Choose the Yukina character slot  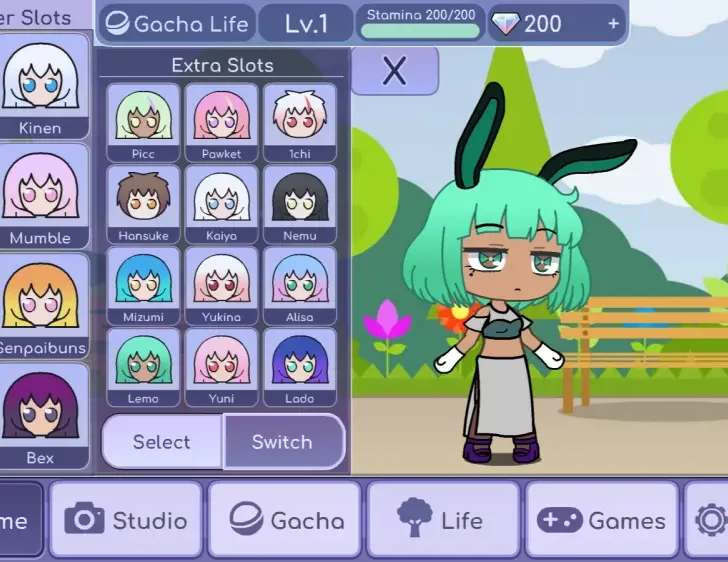point(221,284)
